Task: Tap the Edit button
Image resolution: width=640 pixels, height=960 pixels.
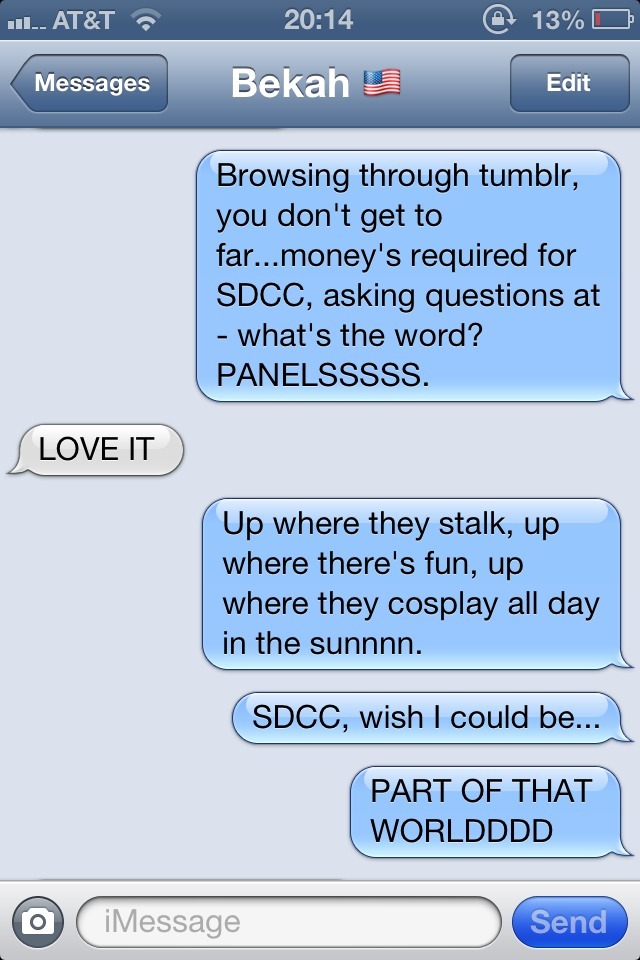Action: [568, 84]
